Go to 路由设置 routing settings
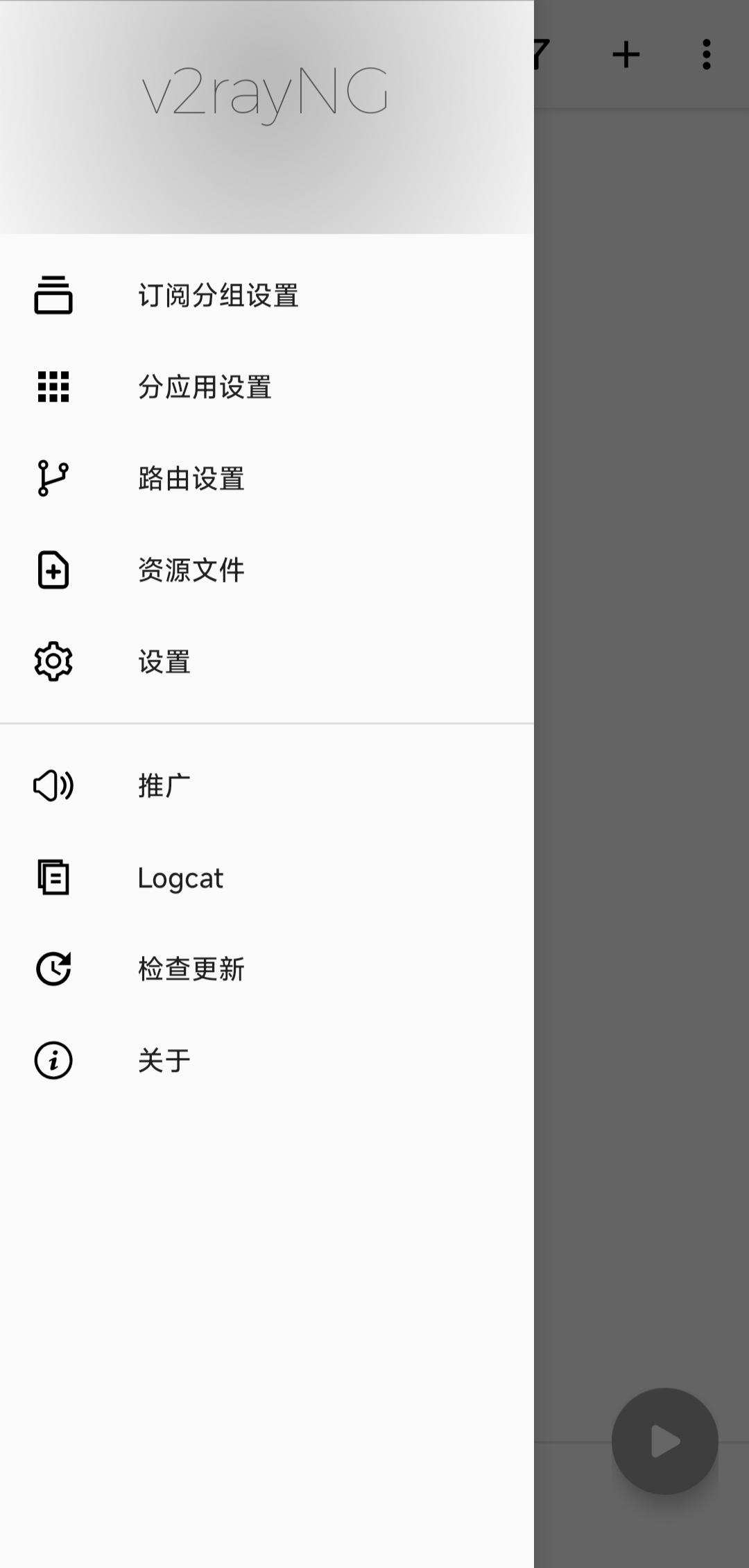 click(267, 479)
